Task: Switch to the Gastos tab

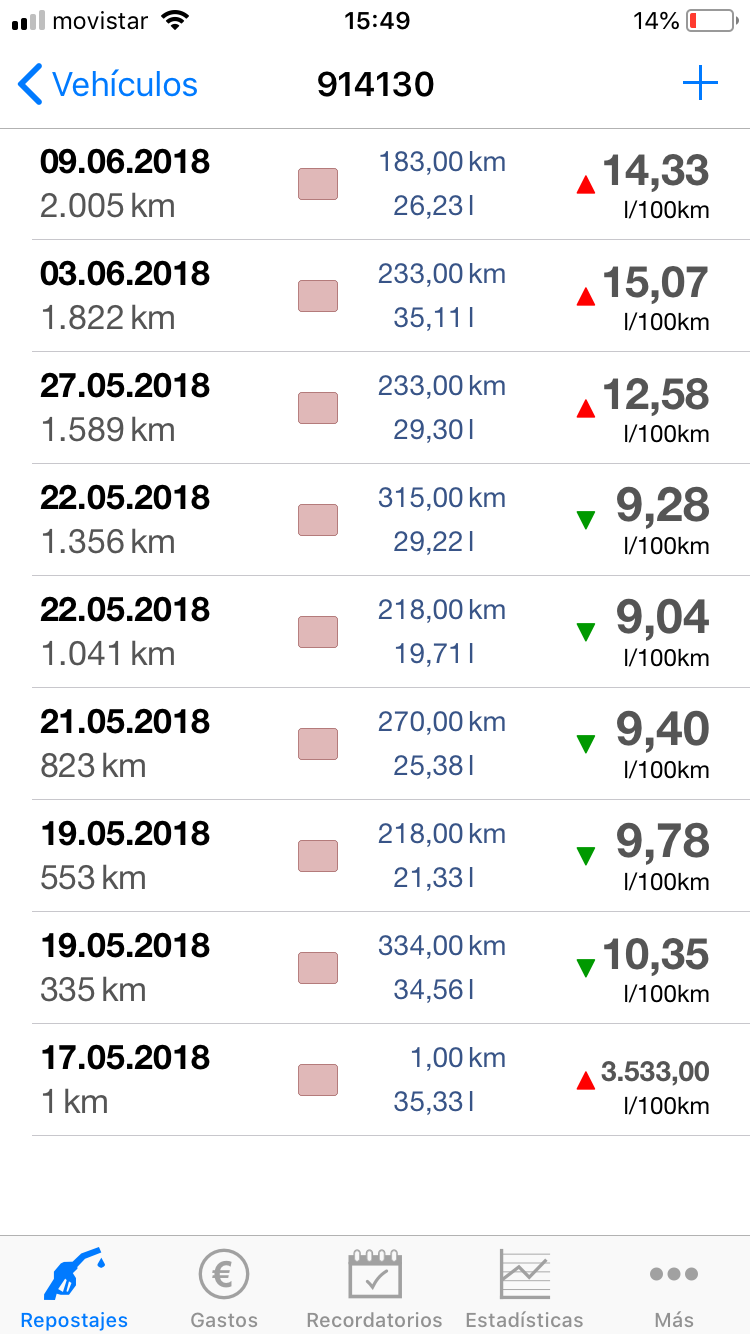Action: tap(224, 1288)
